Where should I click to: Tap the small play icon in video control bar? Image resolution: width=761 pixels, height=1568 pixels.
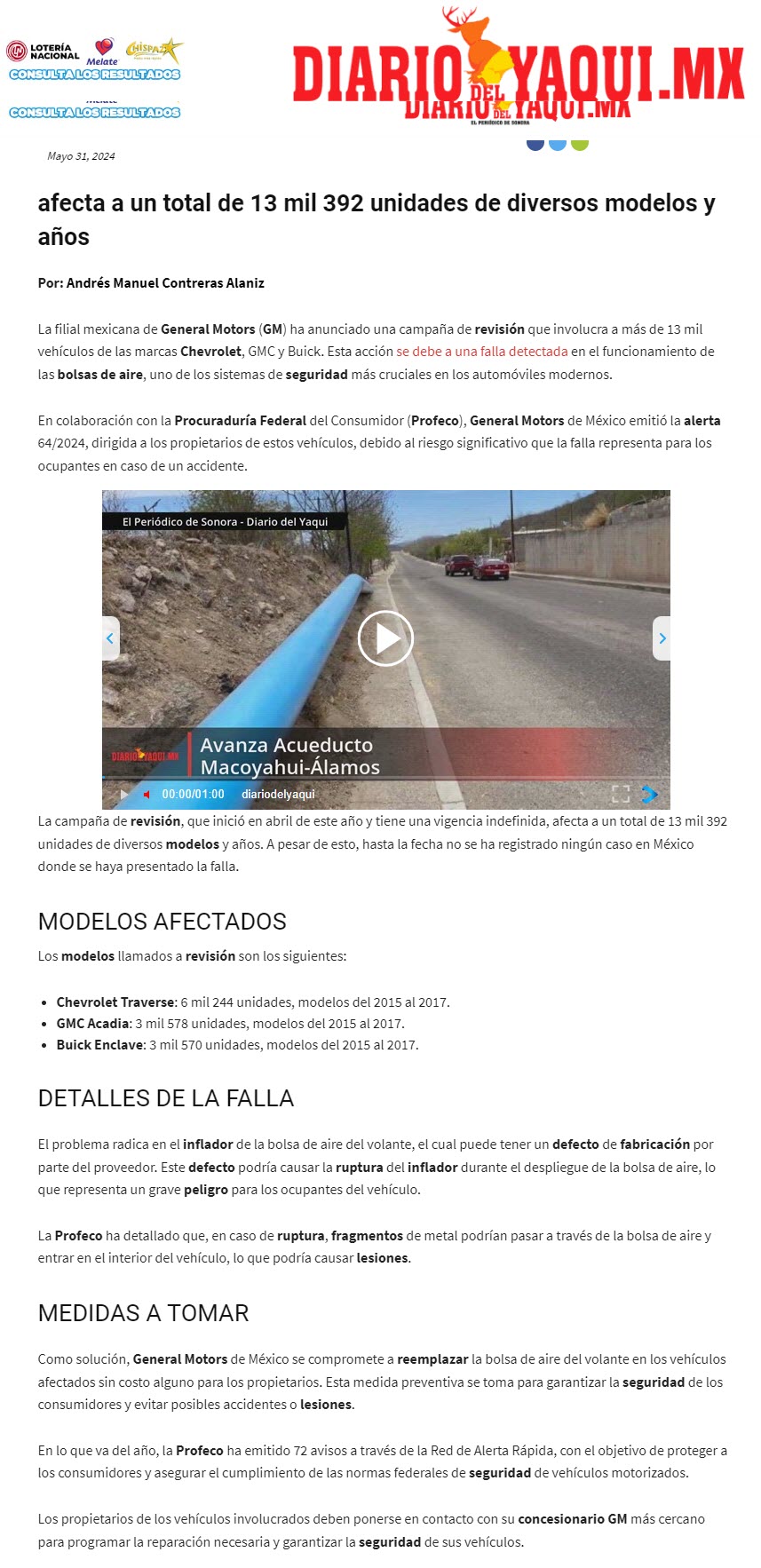[x=124, y=795]
